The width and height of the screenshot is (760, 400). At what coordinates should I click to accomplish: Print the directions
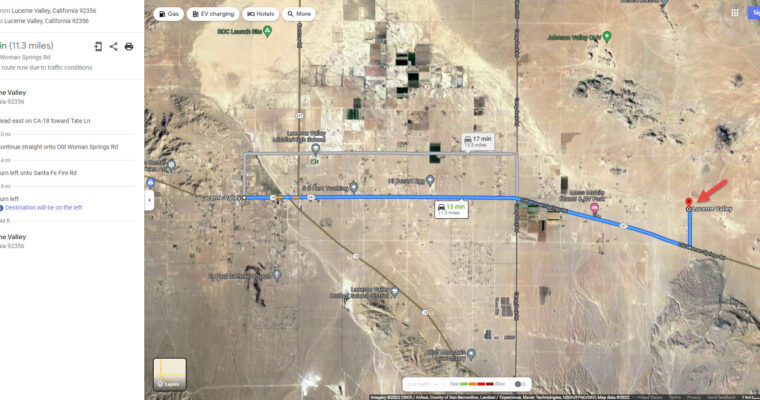click(x=129, y=46)
